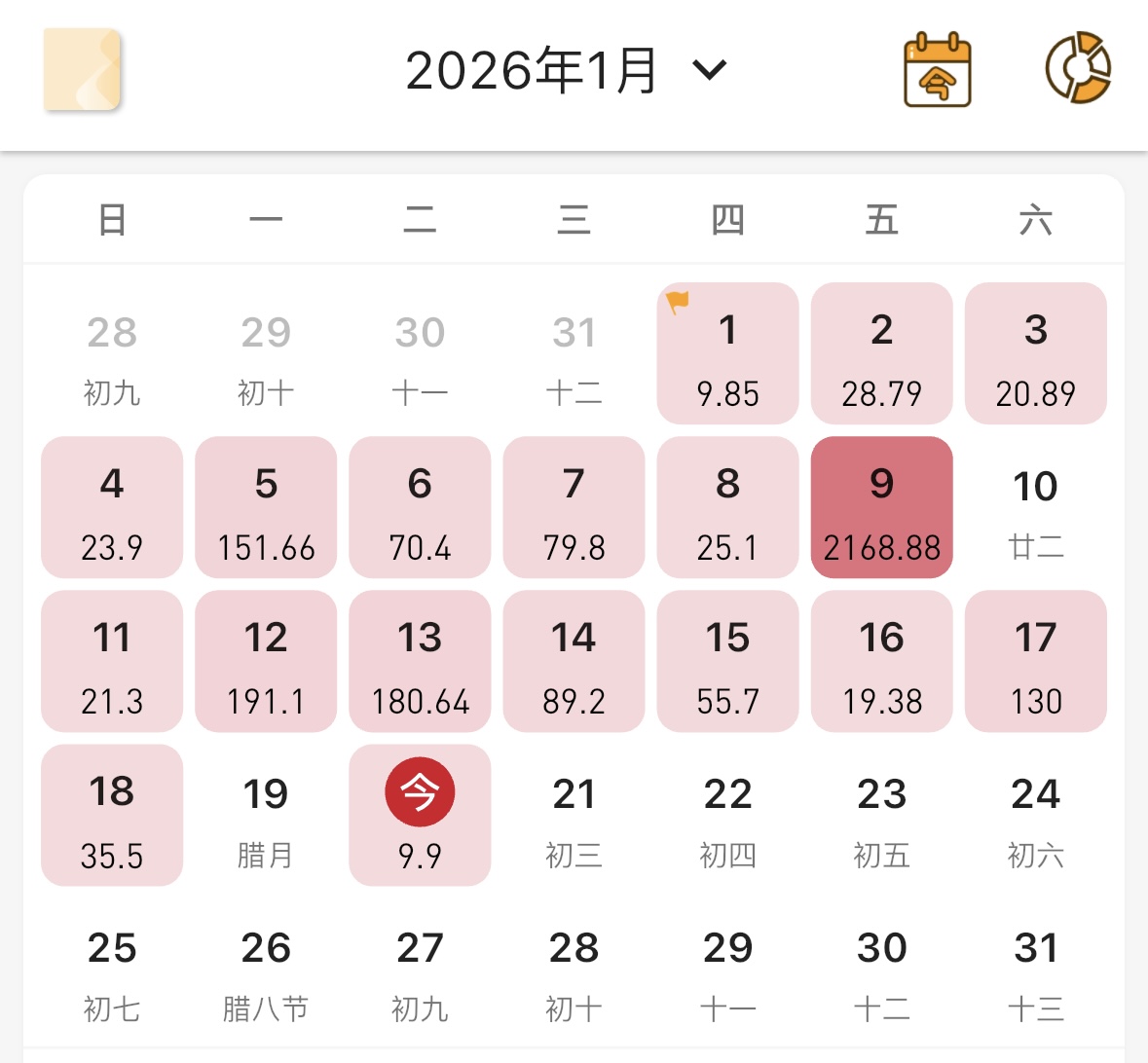This screenshot has width=1148, height=1063.
Task: Select January 1 with 9.85 spending
Action: point(727,353)
